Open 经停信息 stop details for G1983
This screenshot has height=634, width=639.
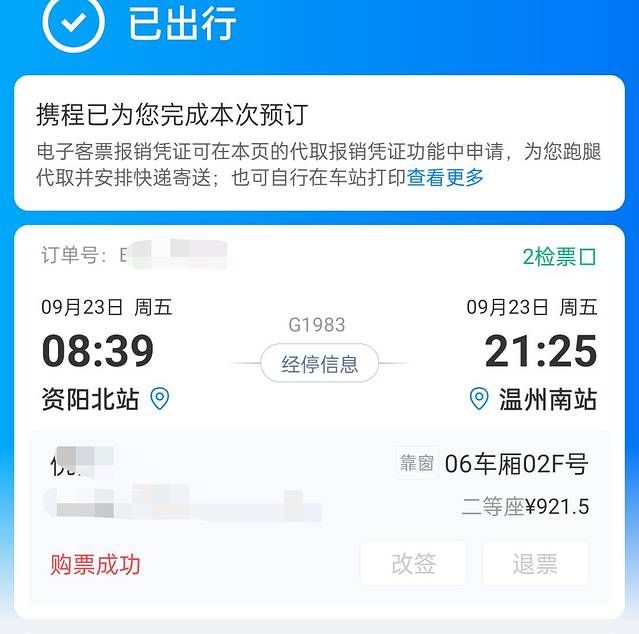(319, 363)
